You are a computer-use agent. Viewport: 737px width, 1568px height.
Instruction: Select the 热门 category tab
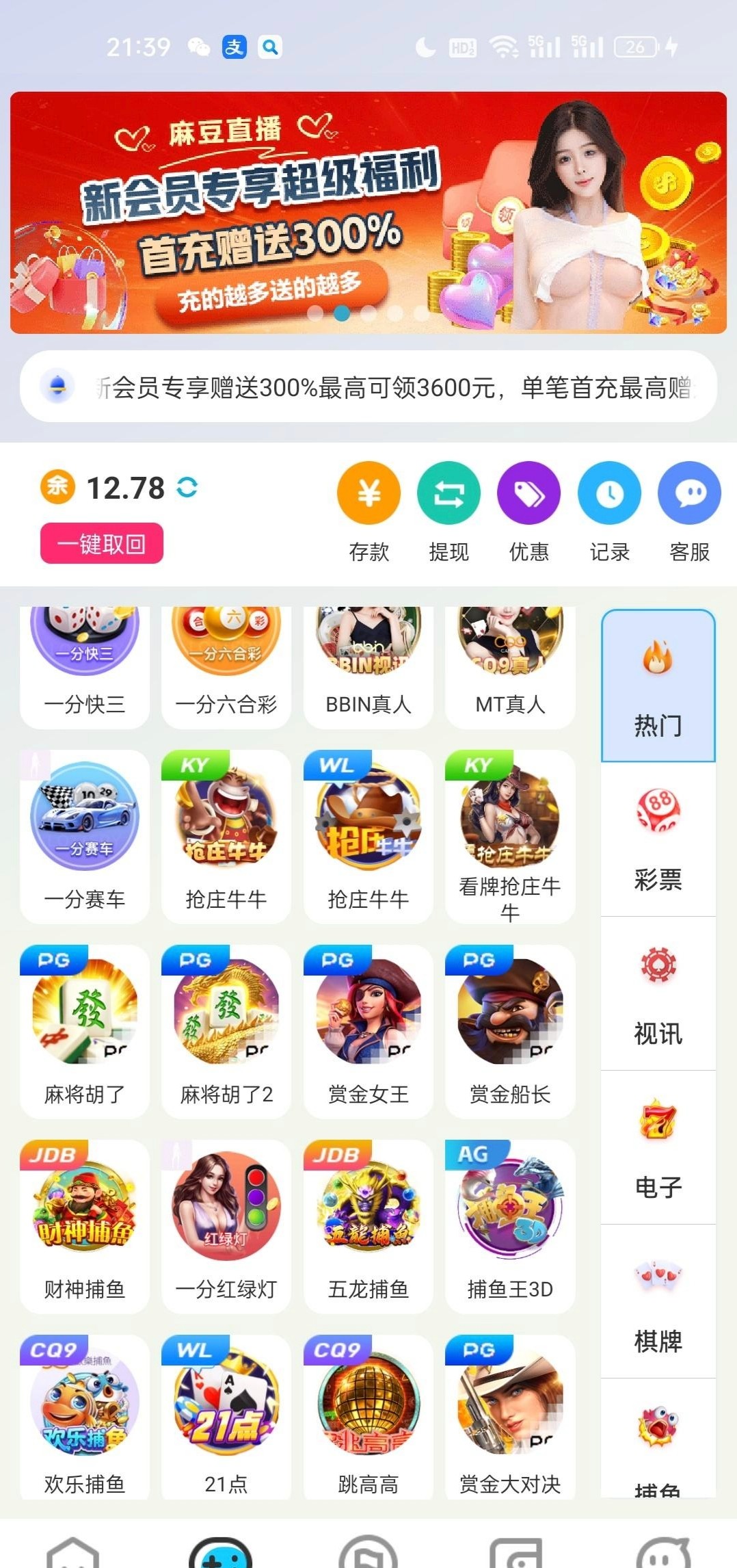pos(658,686)
